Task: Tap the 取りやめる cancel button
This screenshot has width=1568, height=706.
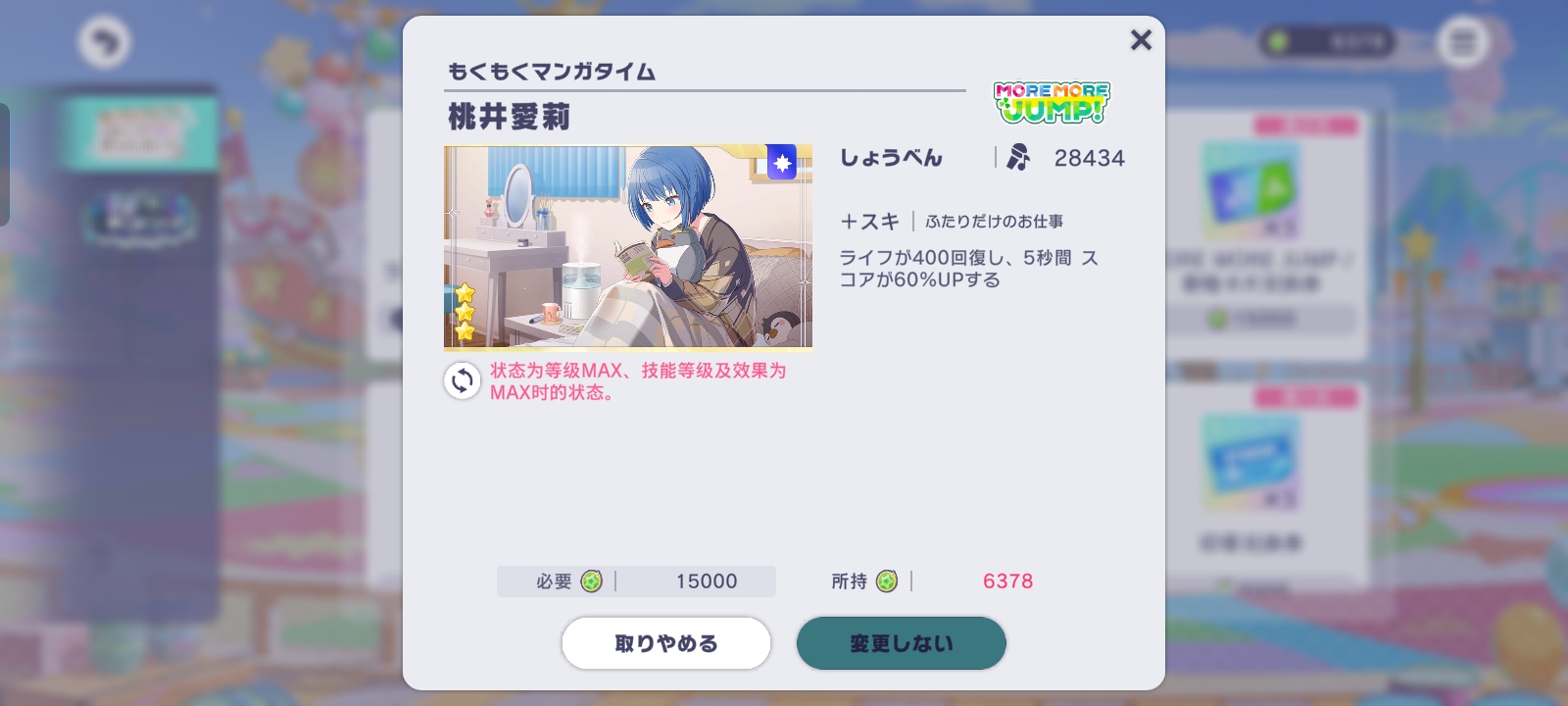Action: 666,643
